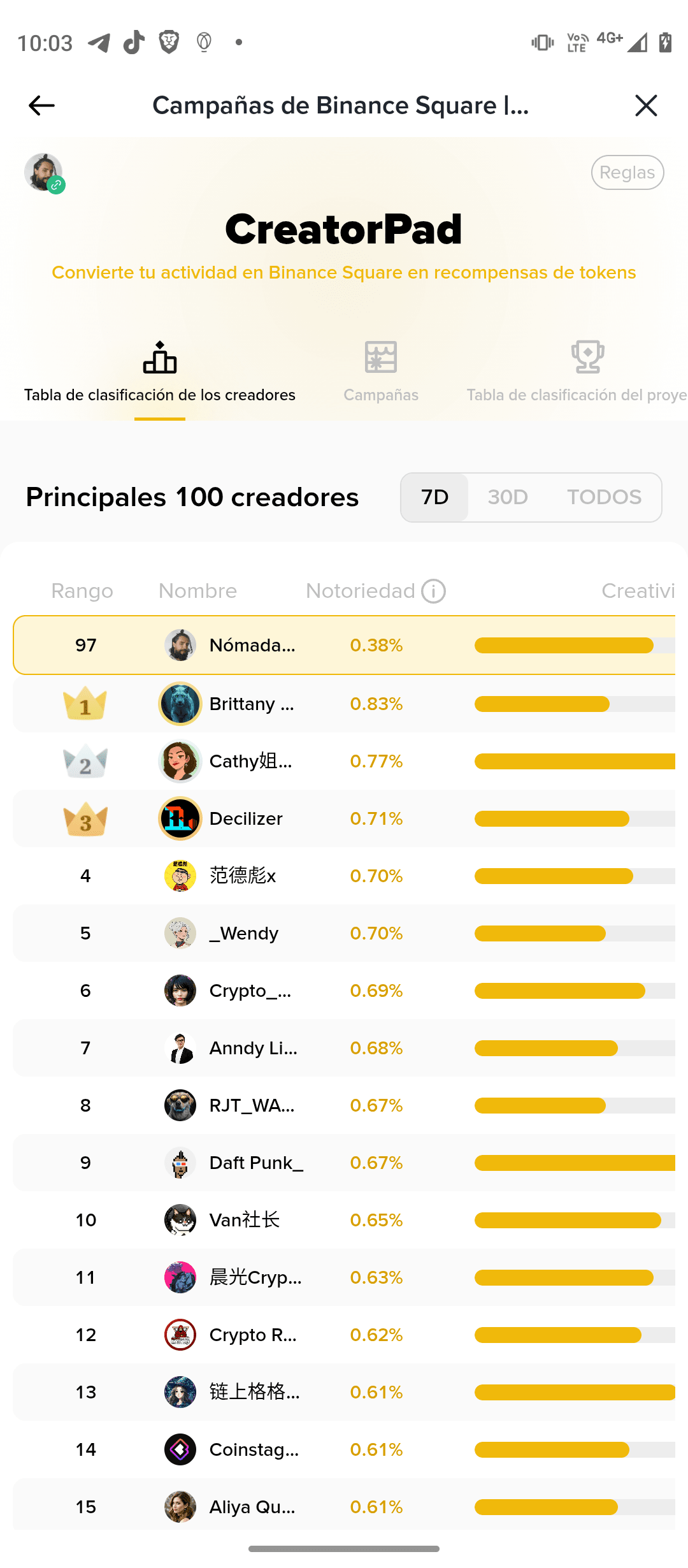Open the RJT_WA... row ranked 8
Screen dimensions: 688x1568
tap(344, 1105)
